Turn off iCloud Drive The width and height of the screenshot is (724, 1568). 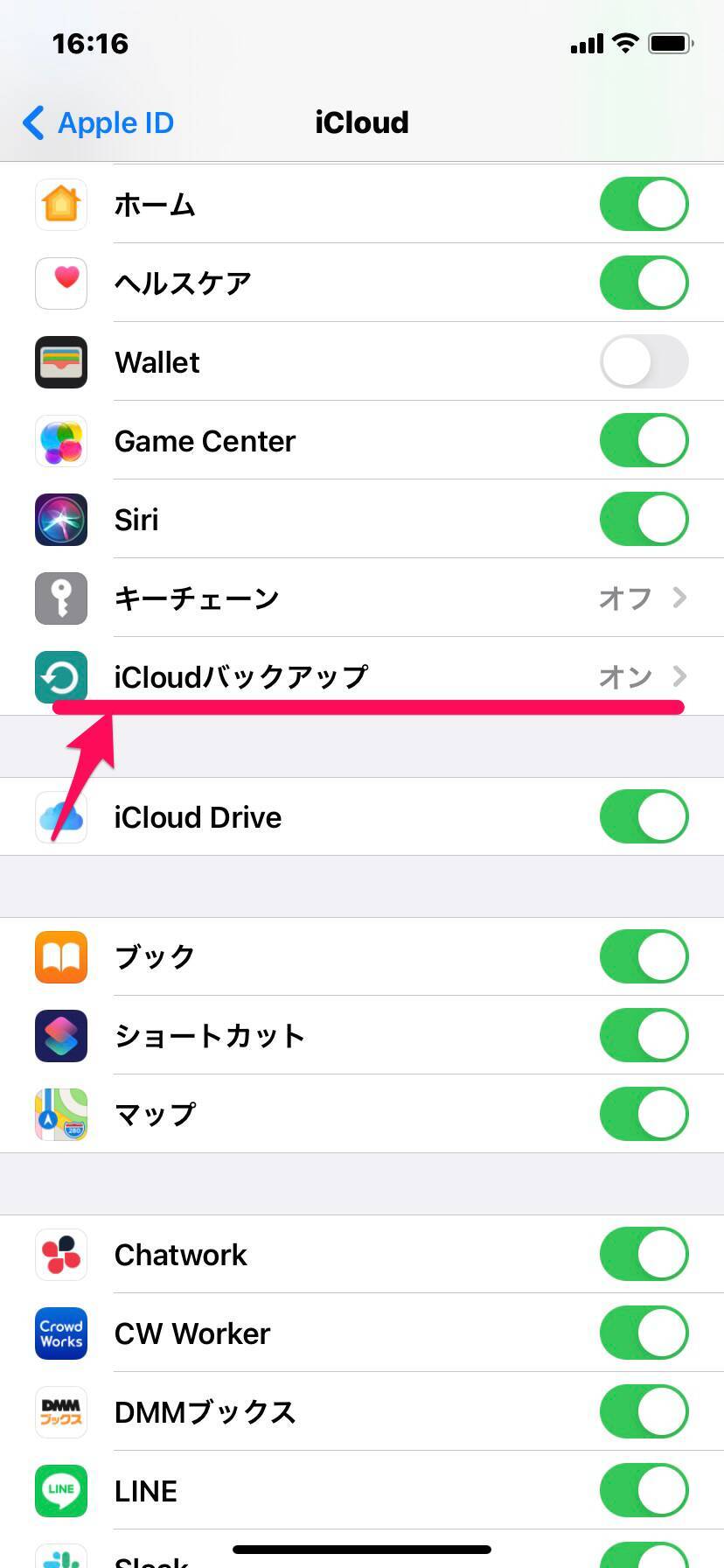click(644, 816)
